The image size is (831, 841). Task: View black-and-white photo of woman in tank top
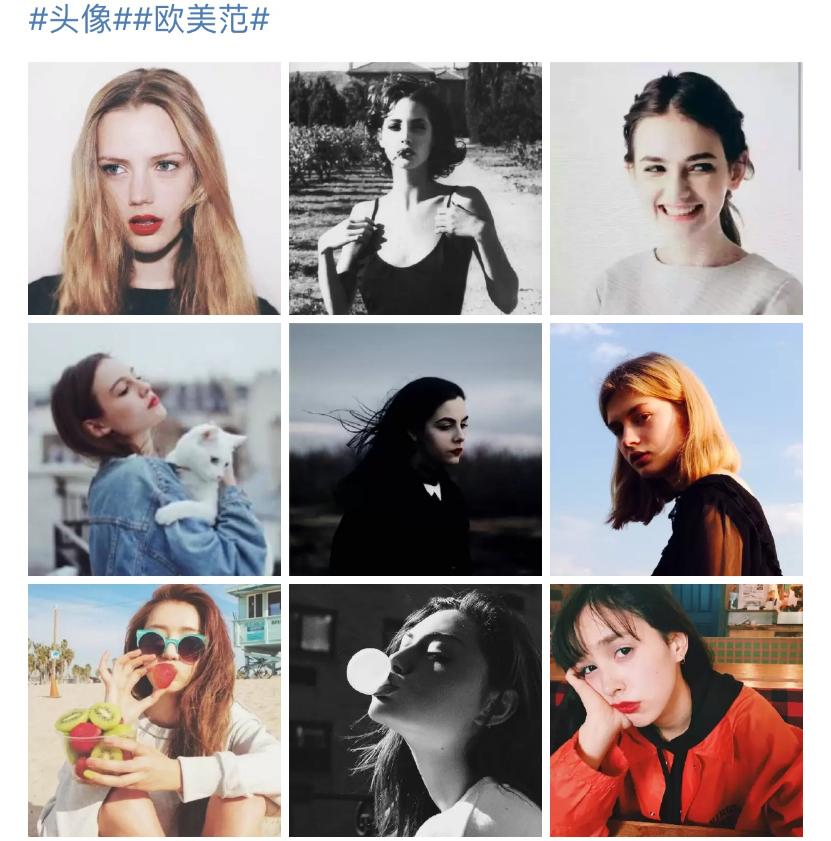tap(415, 188)
